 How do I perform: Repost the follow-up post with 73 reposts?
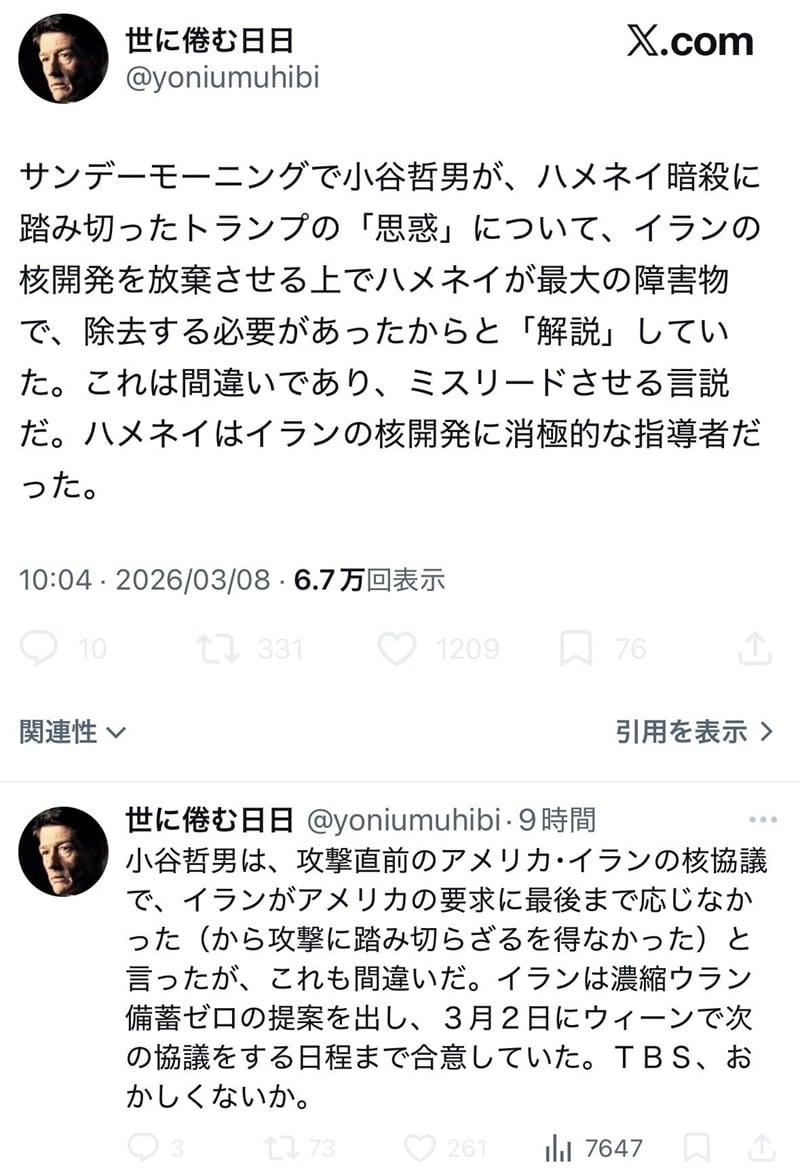(x=278, y=1147)
